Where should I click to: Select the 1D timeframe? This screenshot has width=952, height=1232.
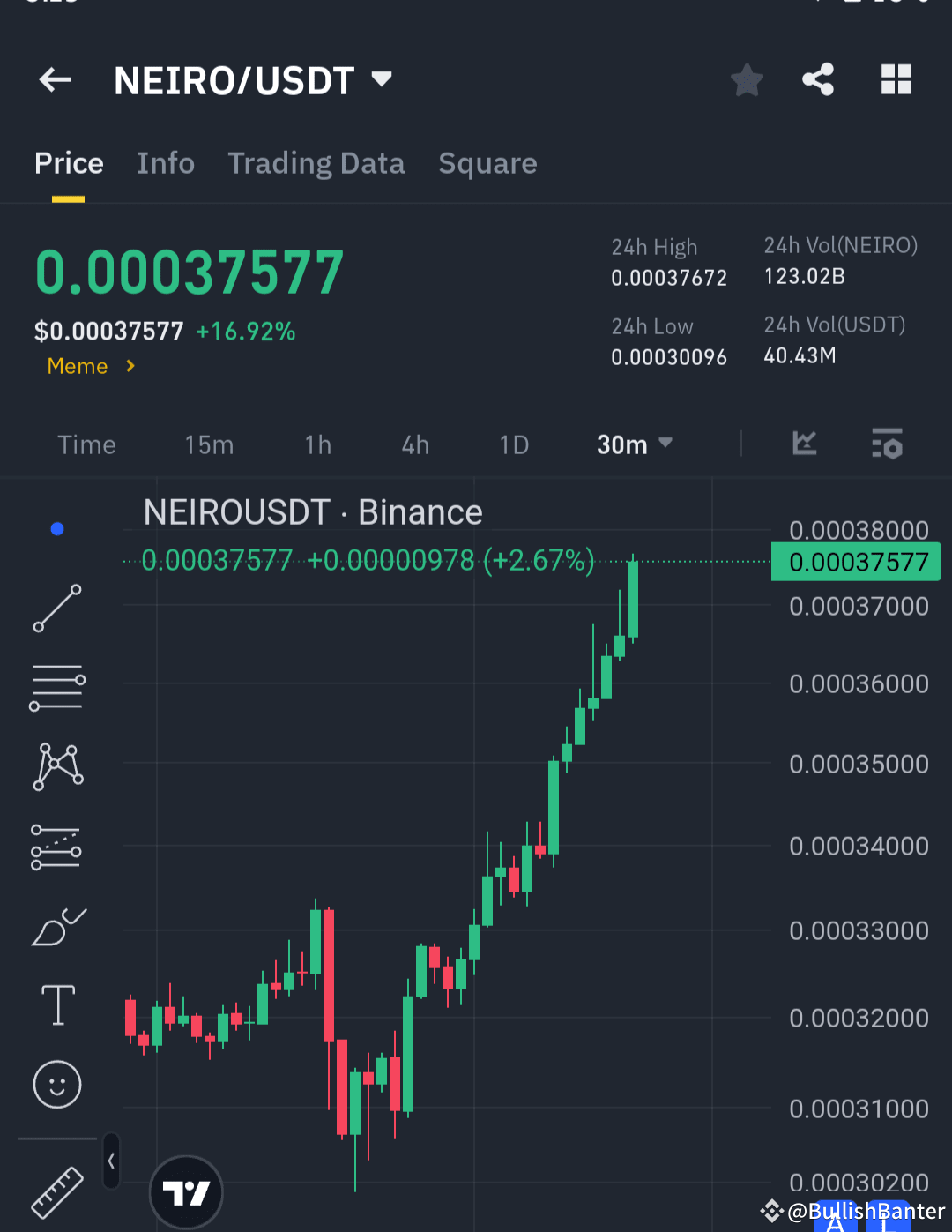coord(514,444)
